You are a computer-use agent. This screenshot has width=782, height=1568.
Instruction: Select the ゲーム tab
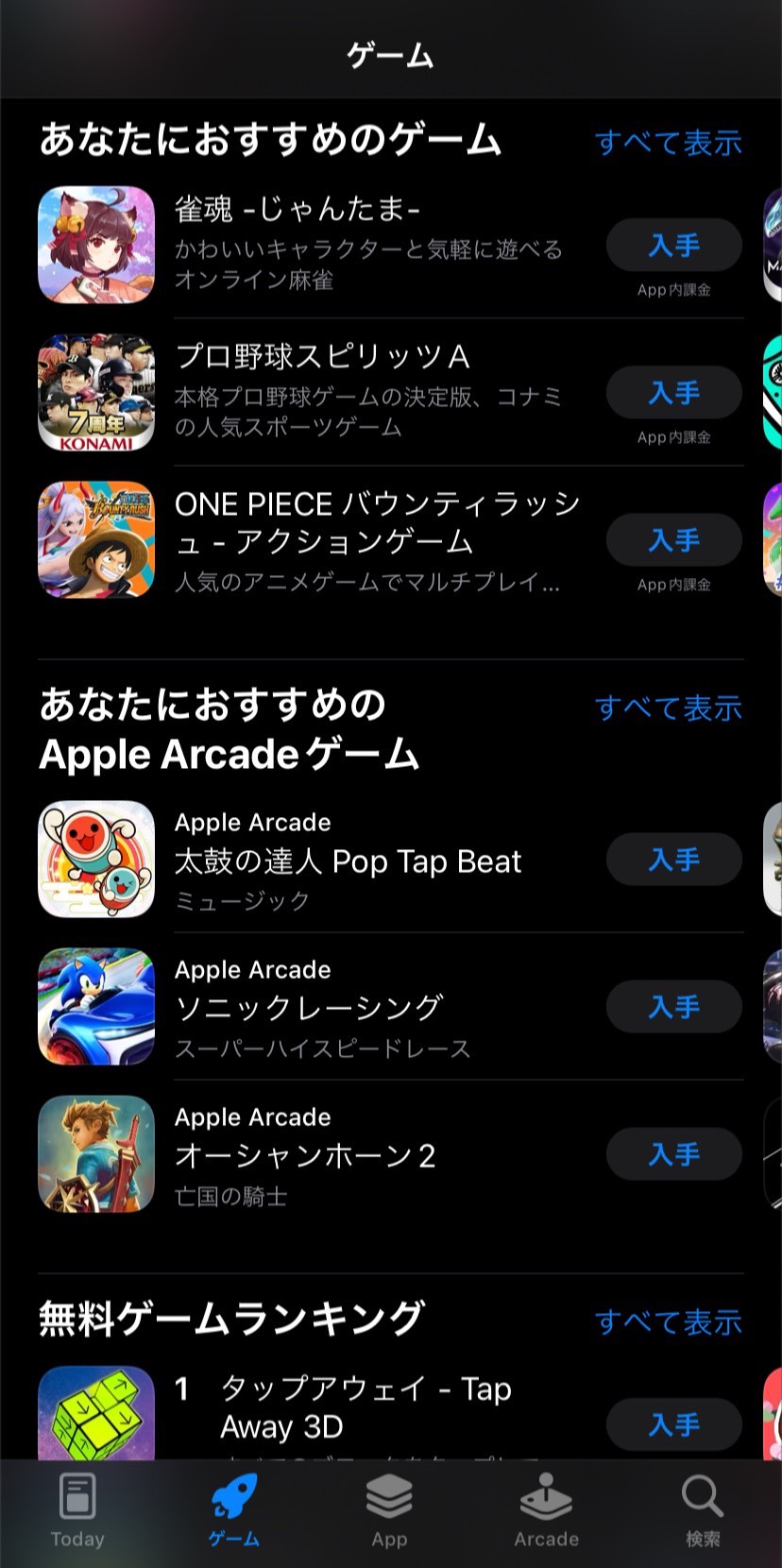point(233,1511)
